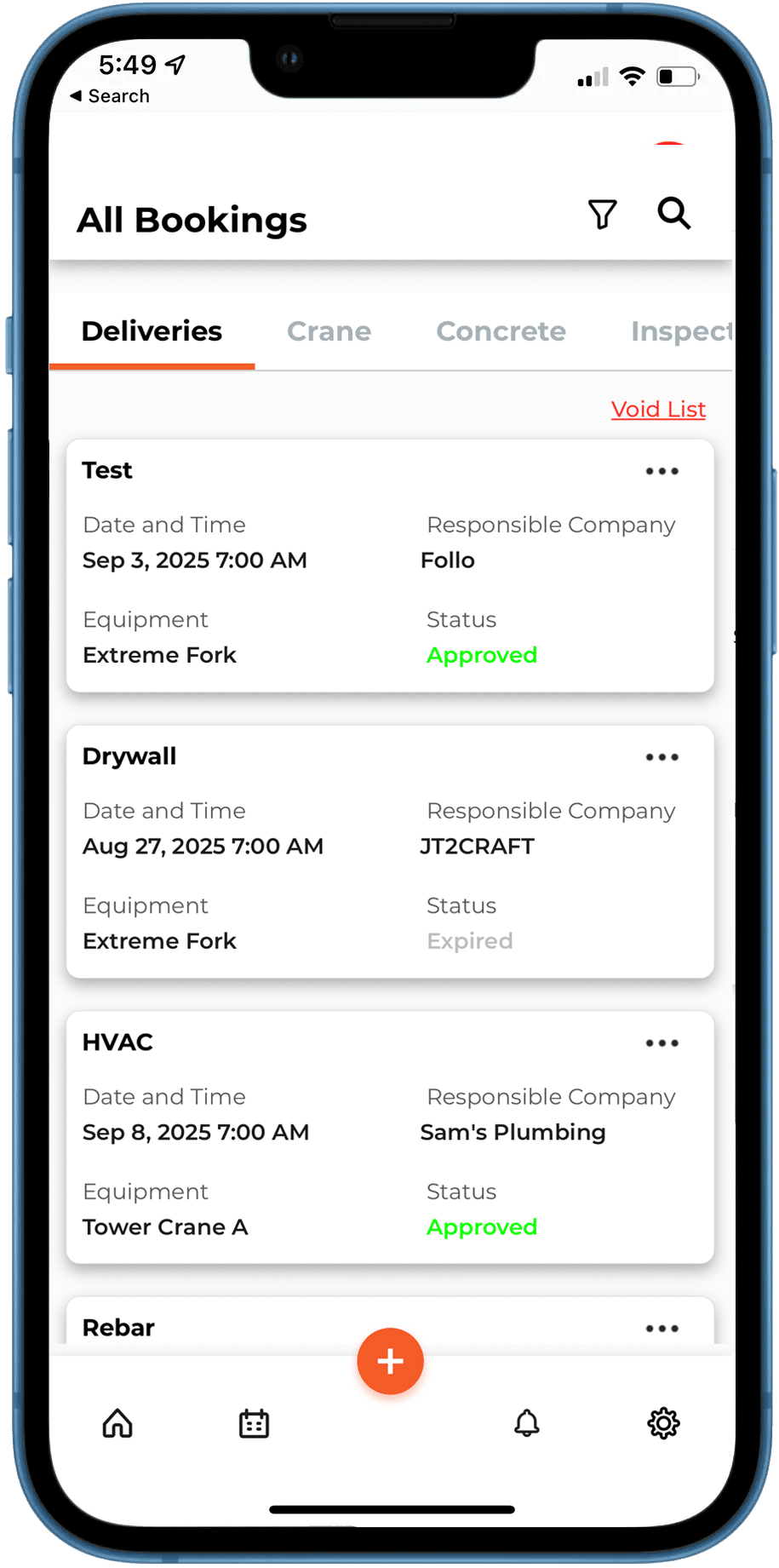Open the Inspection tab
This screenshot has height=1568, width=779.
pyautogui.click(x=679, y=331)
